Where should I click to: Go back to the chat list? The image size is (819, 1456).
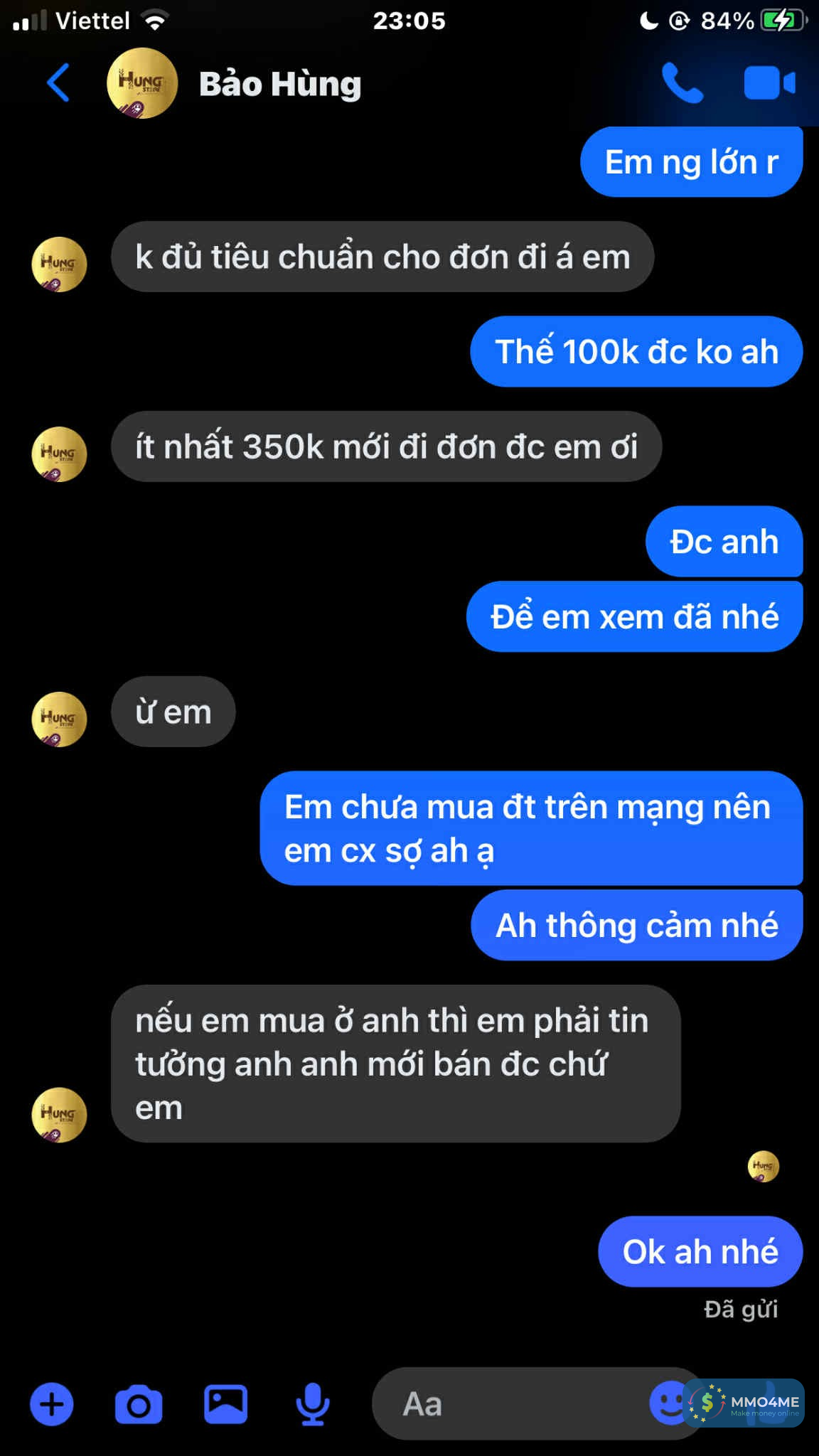58,83
